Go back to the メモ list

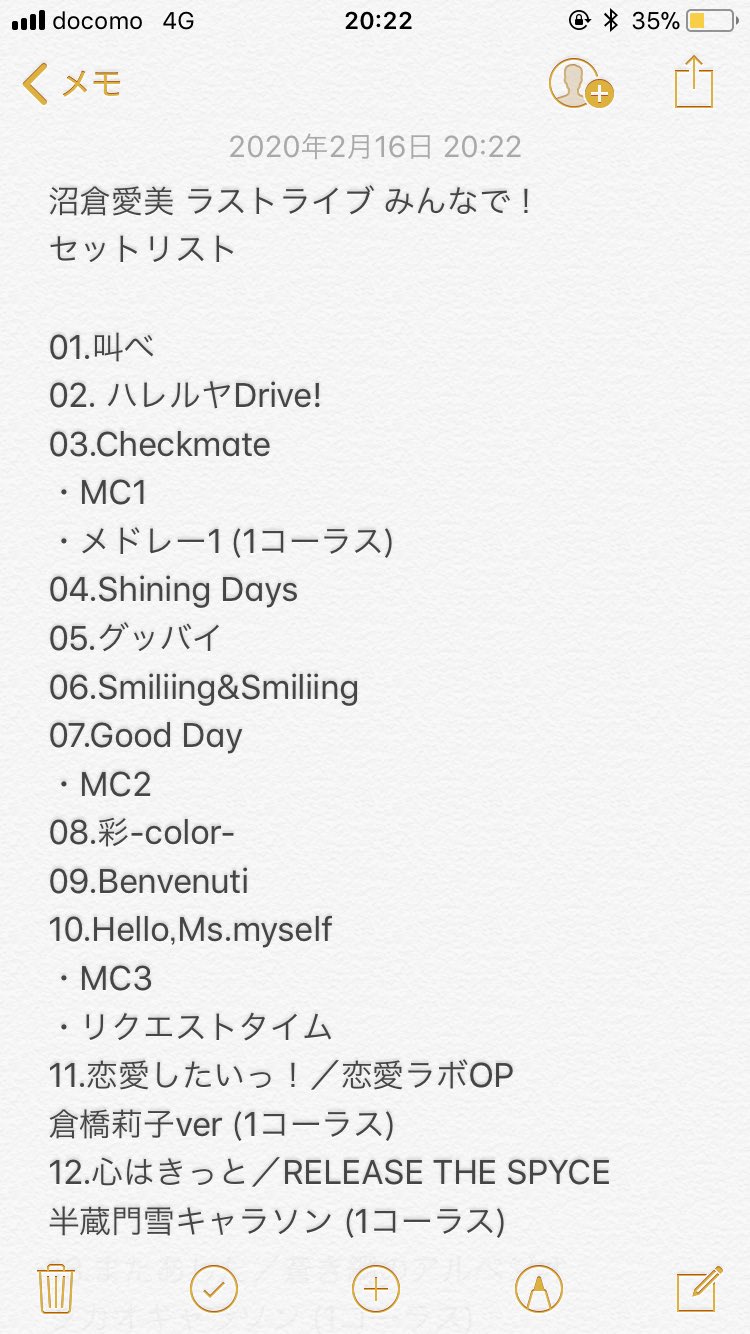tap(71, 84)
